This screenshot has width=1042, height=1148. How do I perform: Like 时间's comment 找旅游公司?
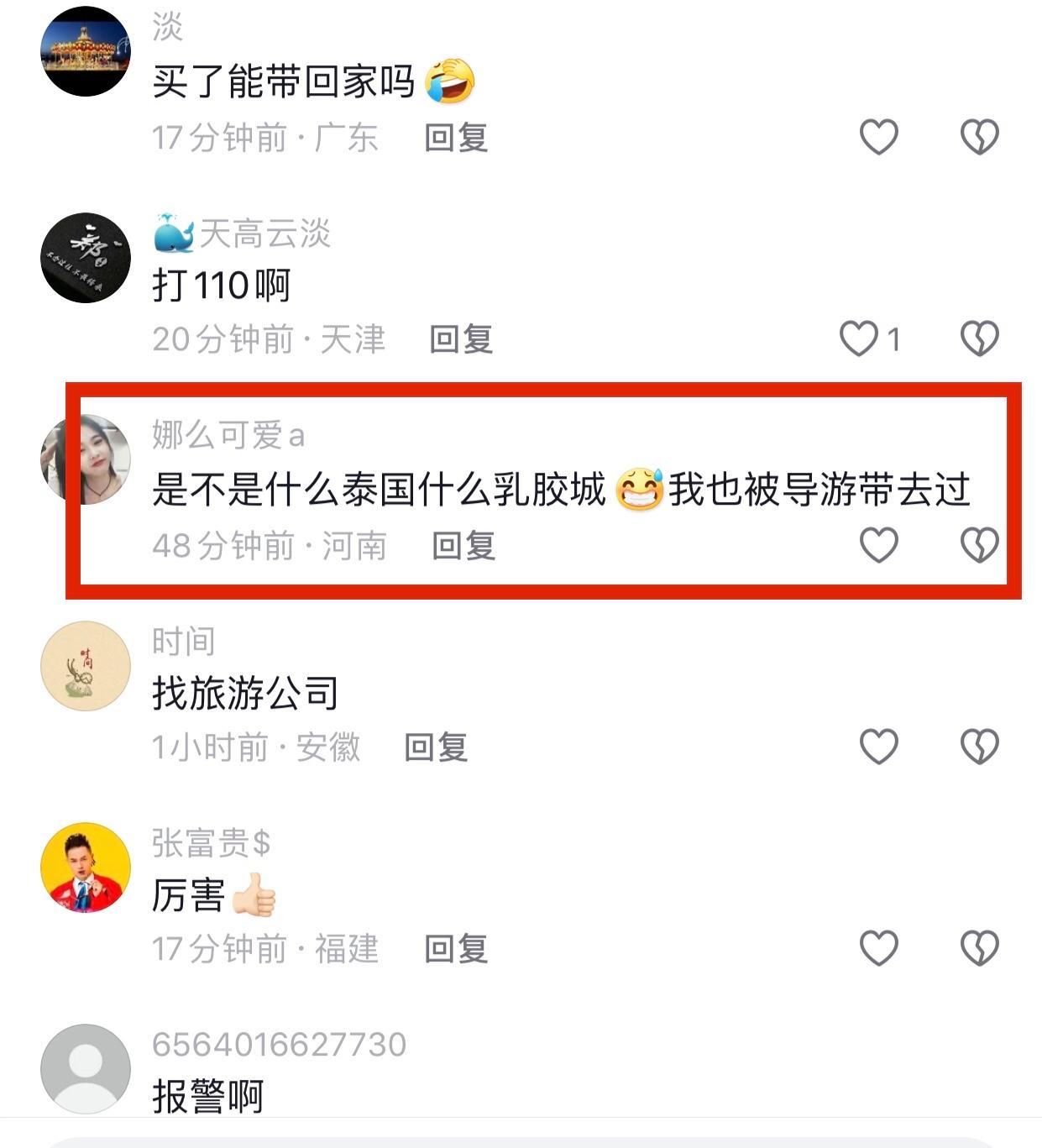pos(878,747)
